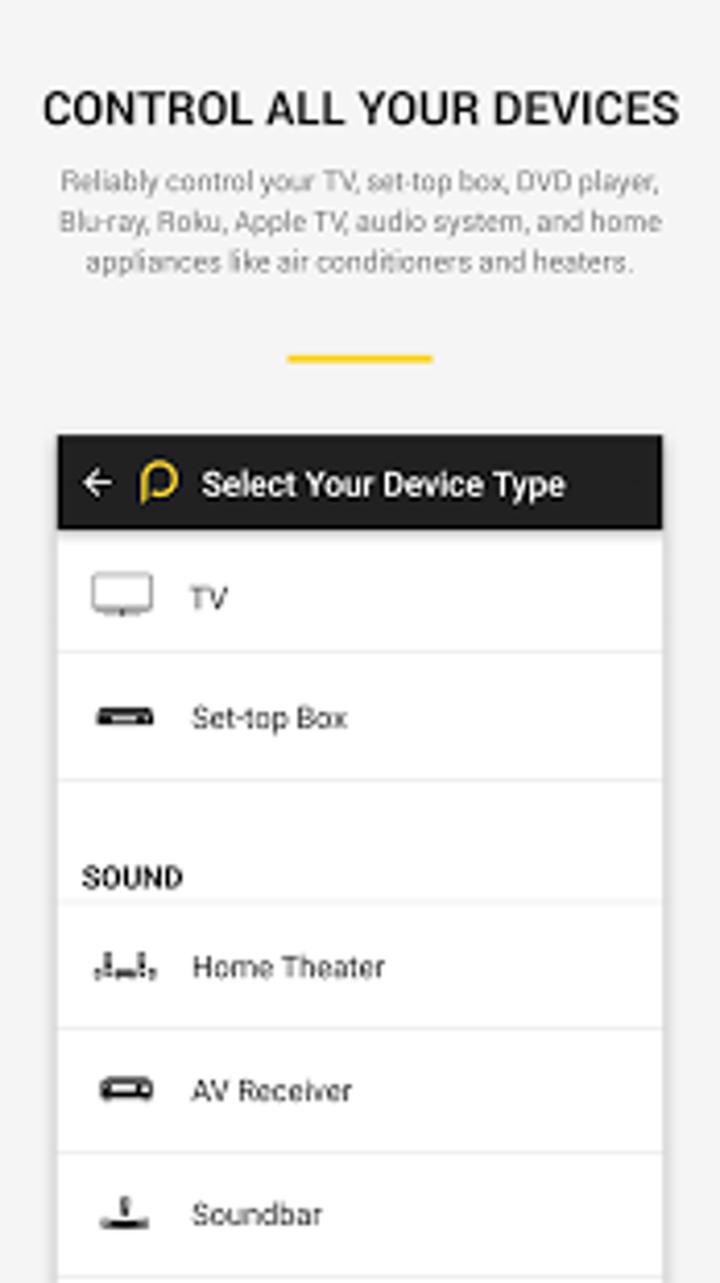Click the Home Theater speakers icon
The height and width of the screenshot is (1283, 720).
[x=124, y=966]
